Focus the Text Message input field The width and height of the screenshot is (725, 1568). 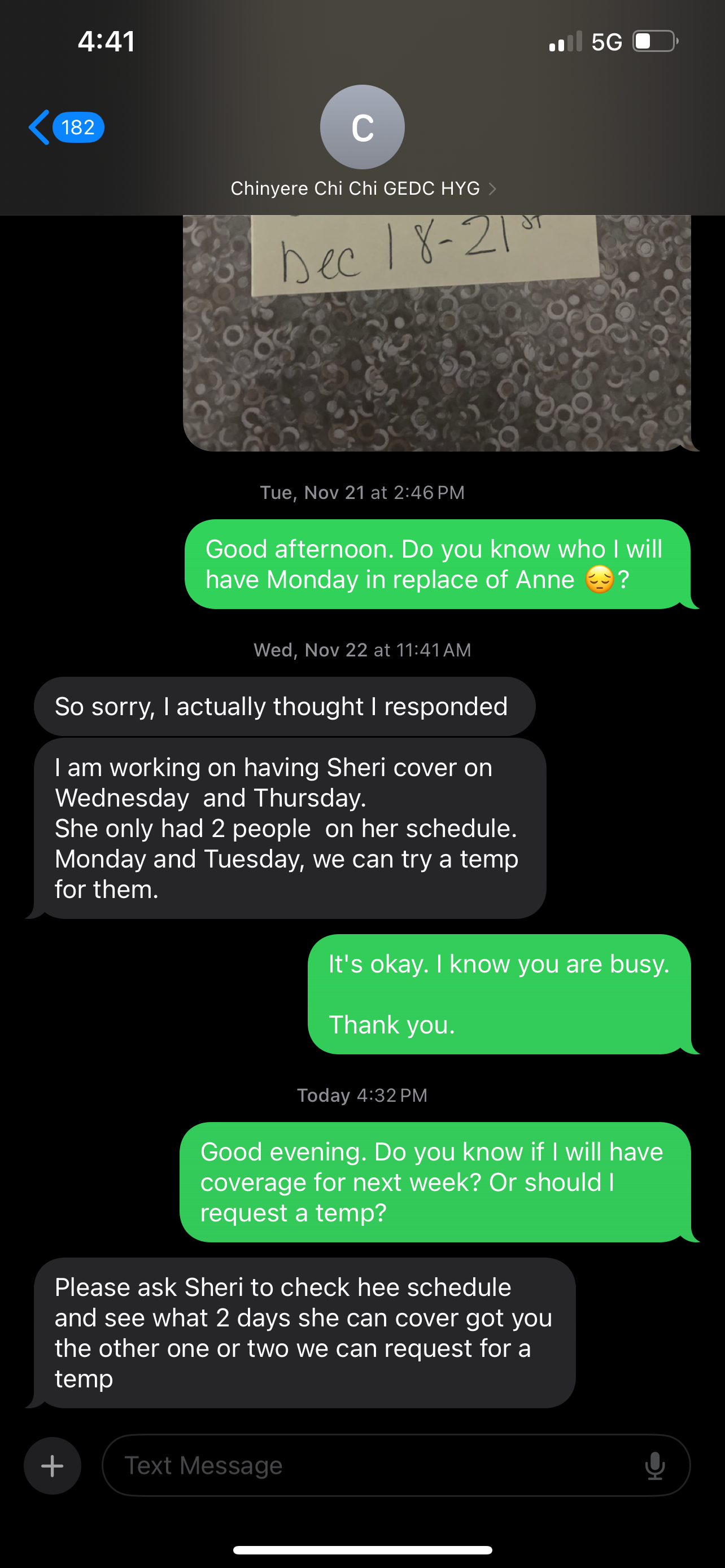365,1465
